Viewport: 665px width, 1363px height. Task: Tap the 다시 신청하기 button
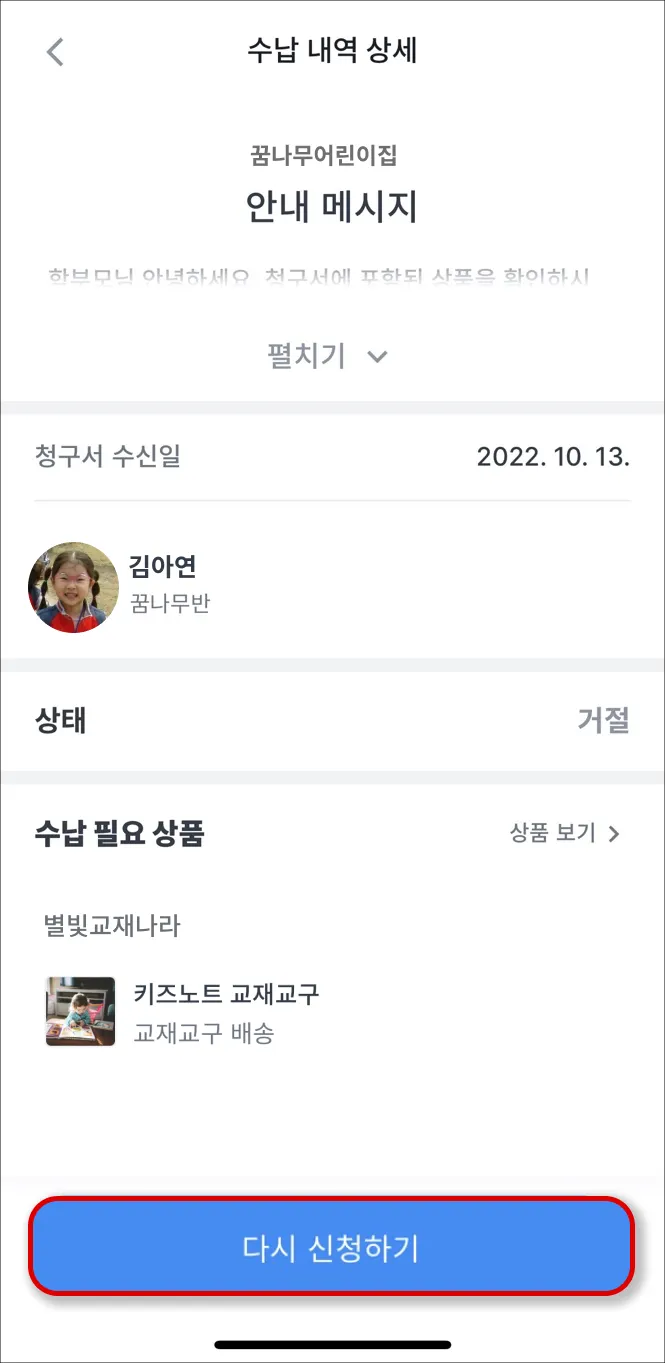tap(331, 1247)
